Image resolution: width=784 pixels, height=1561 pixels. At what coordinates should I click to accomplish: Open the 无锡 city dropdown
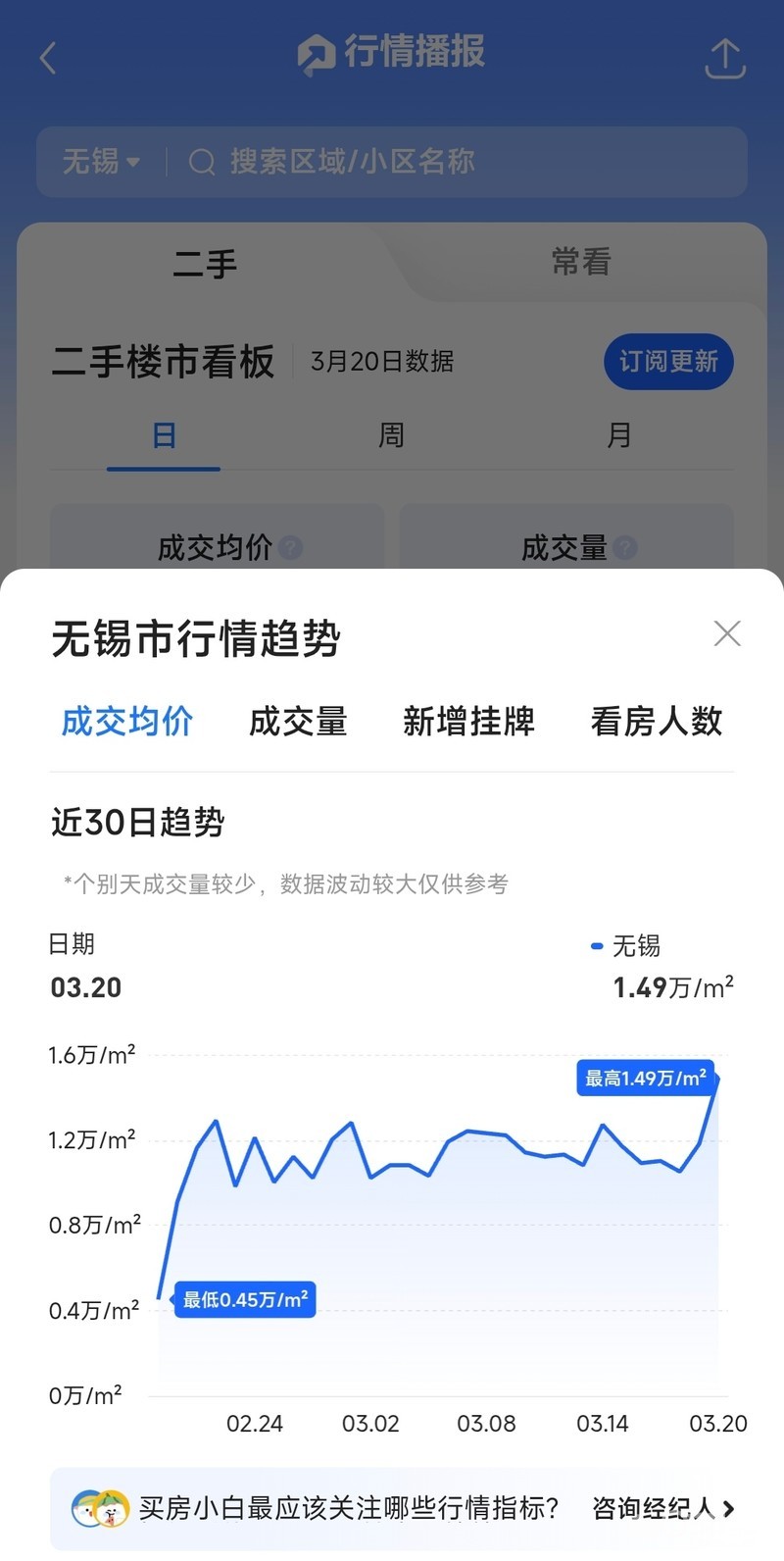101,162
